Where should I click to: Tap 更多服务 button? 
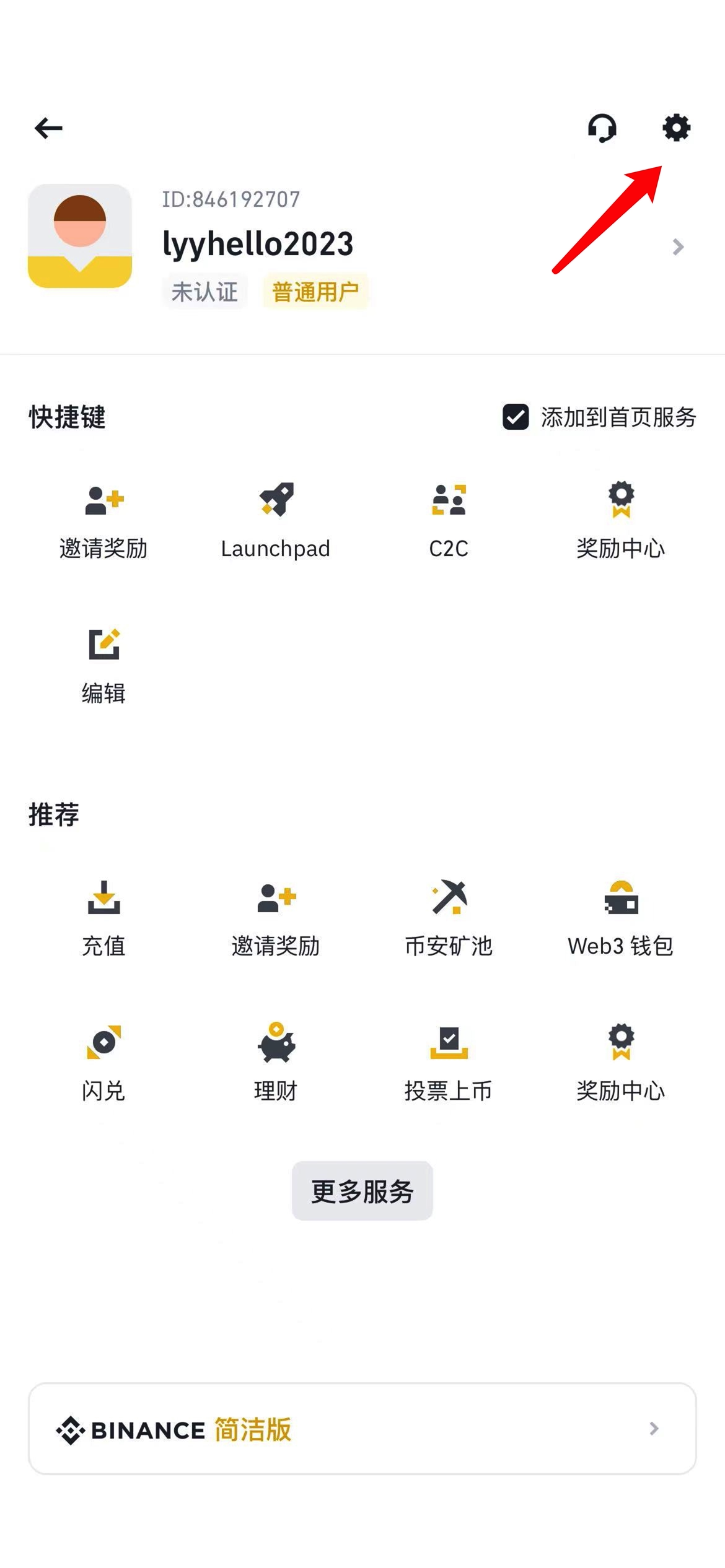tap(362, 1191)
